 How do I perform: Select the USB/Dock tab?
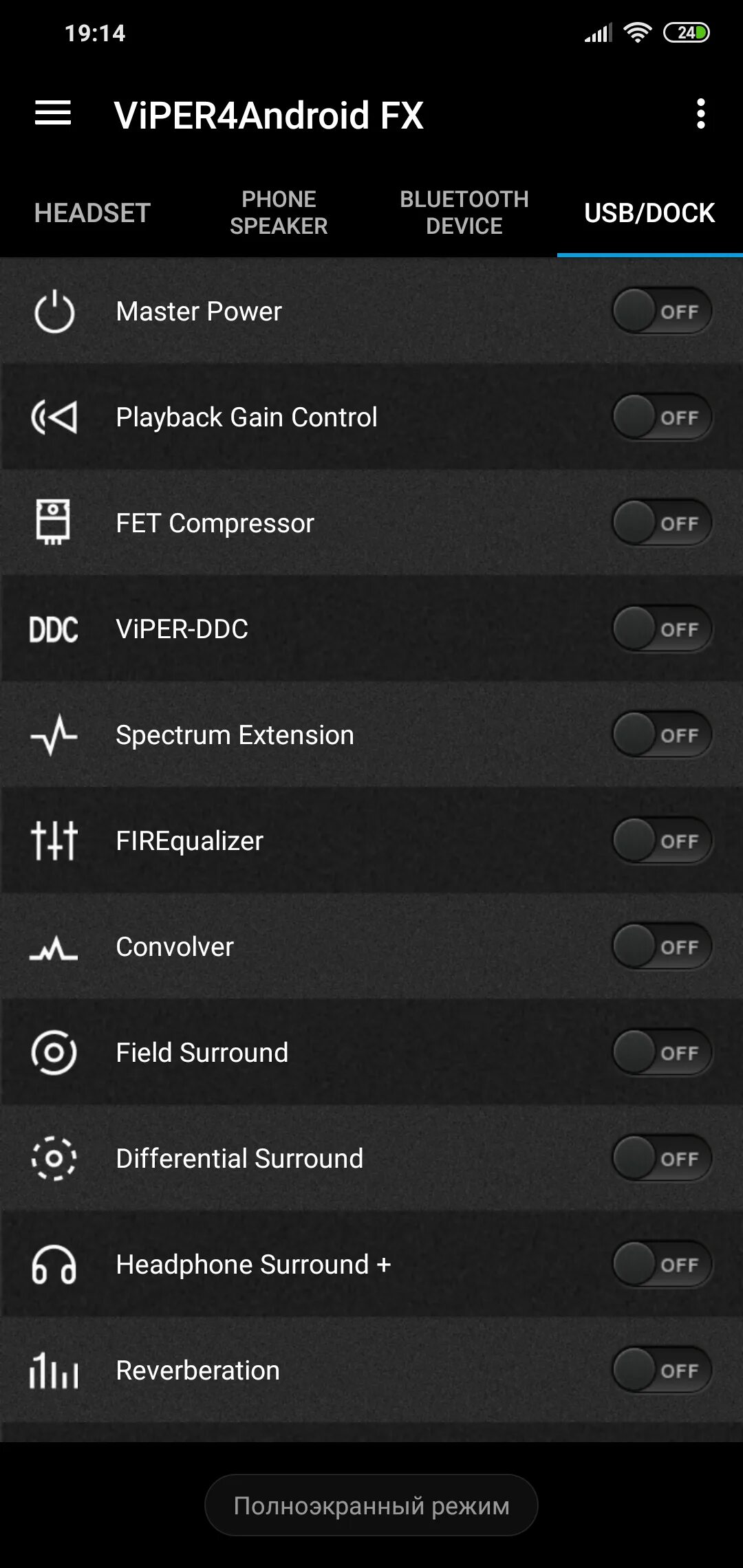pyautogui.click(x=650, y=213)
